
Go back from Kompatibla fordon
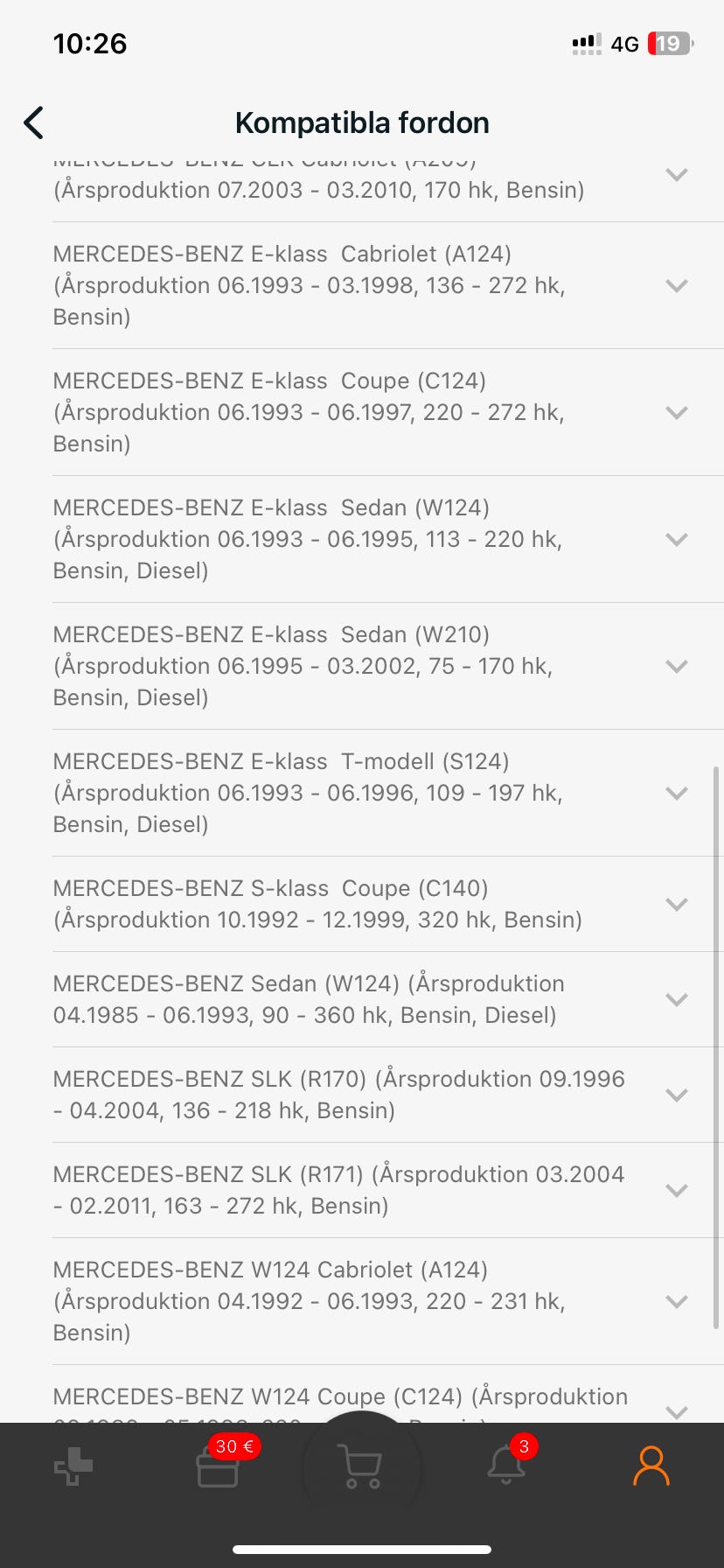(x=34, y=122)
